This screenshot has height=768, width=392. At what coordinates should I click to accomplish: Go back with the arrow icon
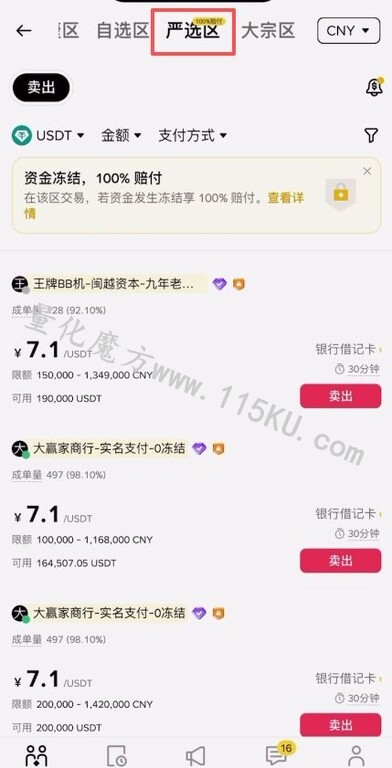(24, 31)
